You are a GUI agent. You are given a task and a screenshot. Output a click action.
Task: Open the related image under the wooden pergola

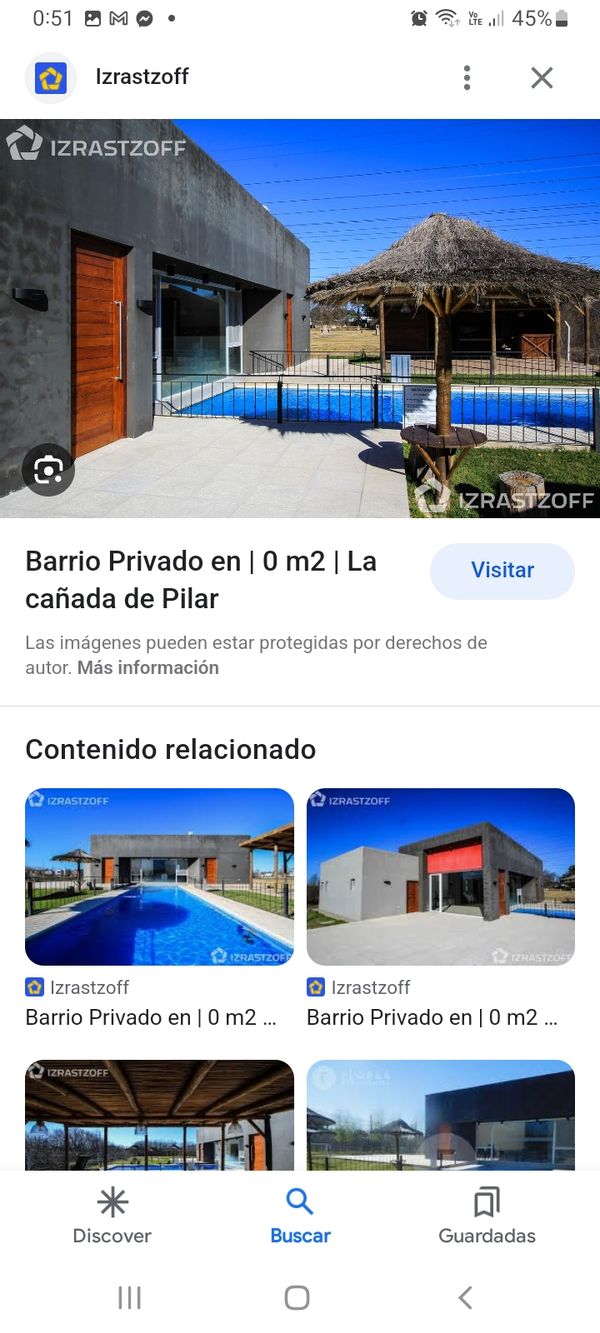[159, 1114]
